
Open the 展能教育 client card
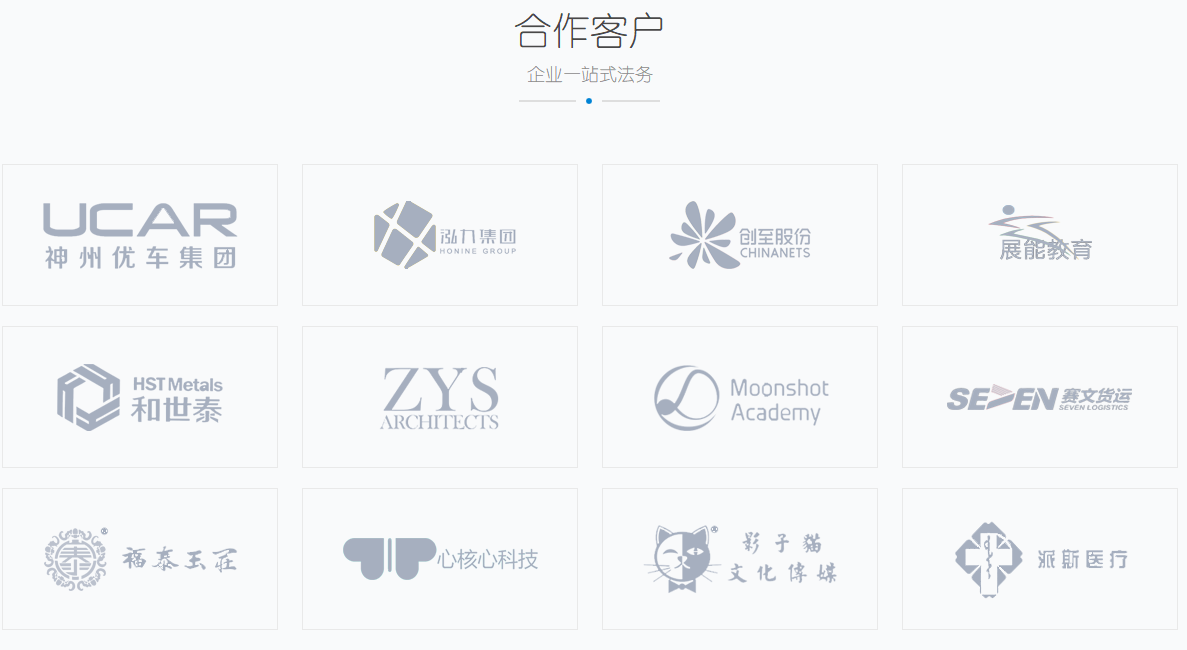tap(1040, 235)
